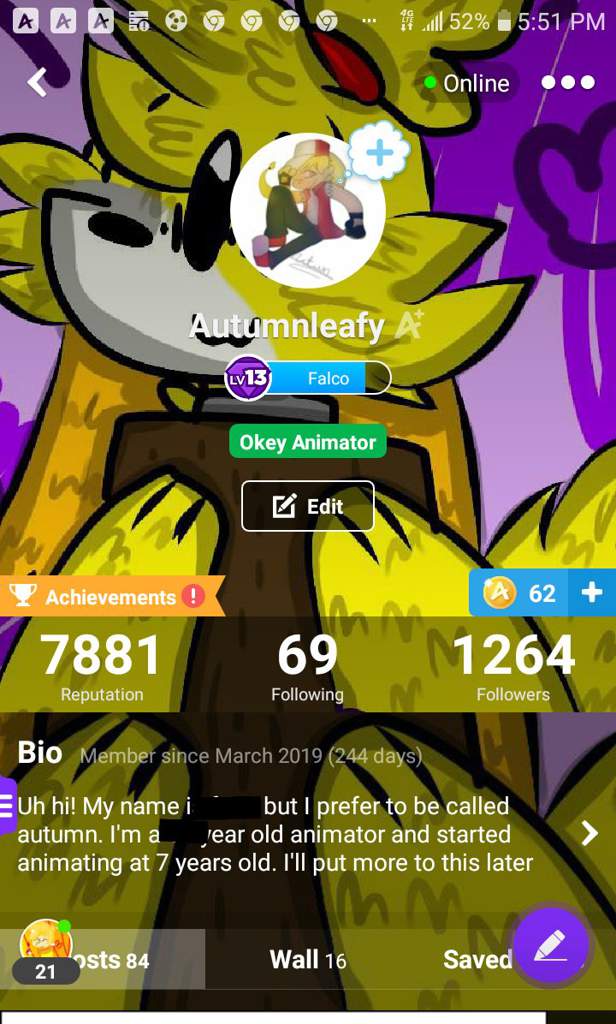Viewport: 616px width, 1024px height.
Task: Open the 1264 Followers list
Action: click(x=513, y=666)
